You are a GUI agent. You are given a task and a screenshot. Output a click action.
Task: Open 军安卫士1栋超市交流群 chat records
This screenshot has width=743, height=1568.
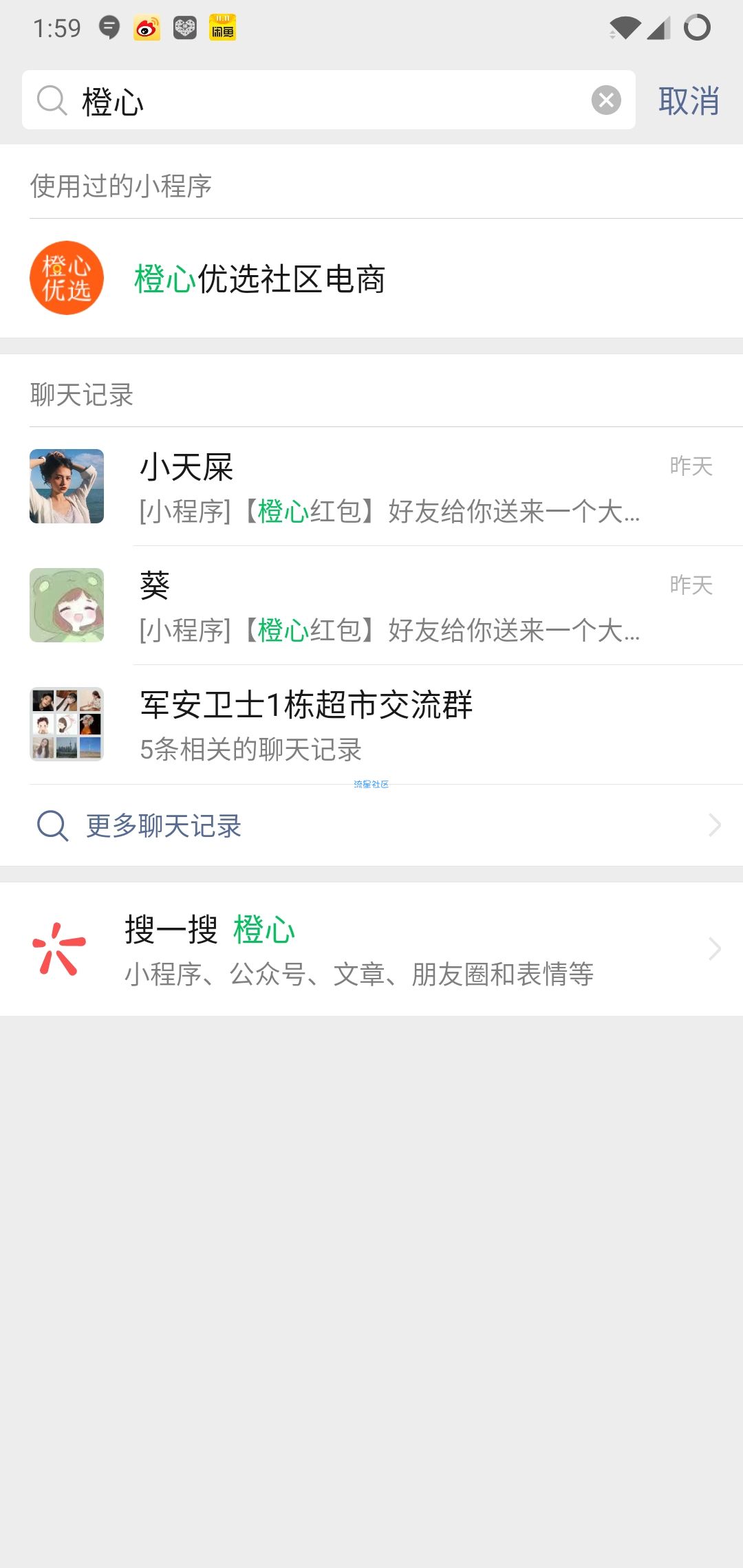pyautogui.click(x=371, y=725)
